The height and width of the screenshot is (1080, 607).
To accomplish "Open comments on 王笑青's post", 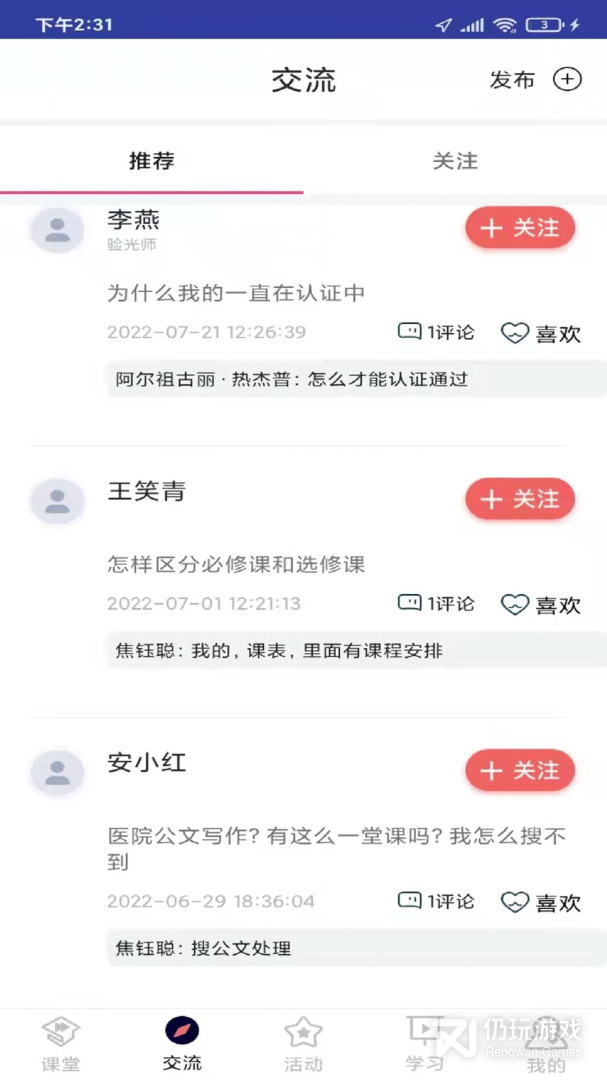I will tap(436, 603).
